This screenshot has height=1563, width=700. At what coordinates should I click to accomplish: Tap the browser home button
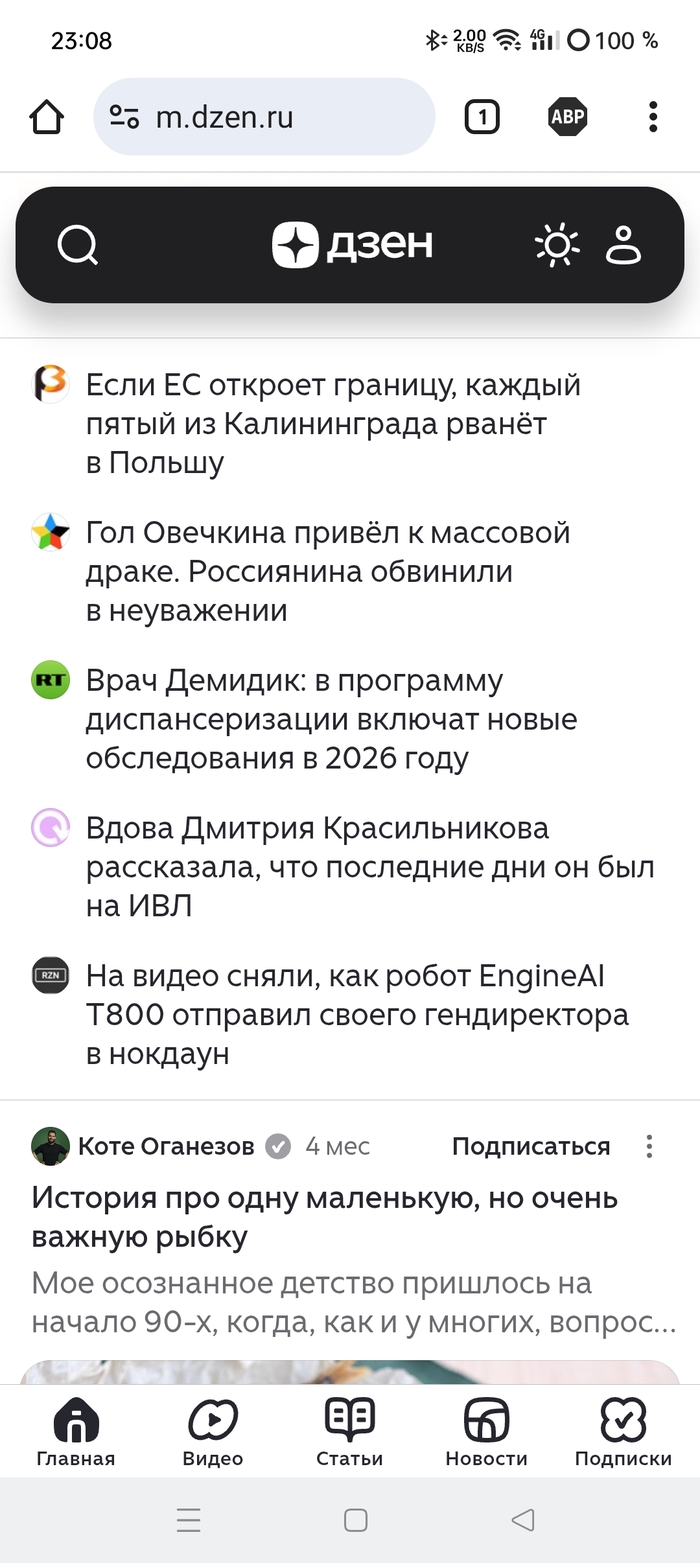(47, 118)
